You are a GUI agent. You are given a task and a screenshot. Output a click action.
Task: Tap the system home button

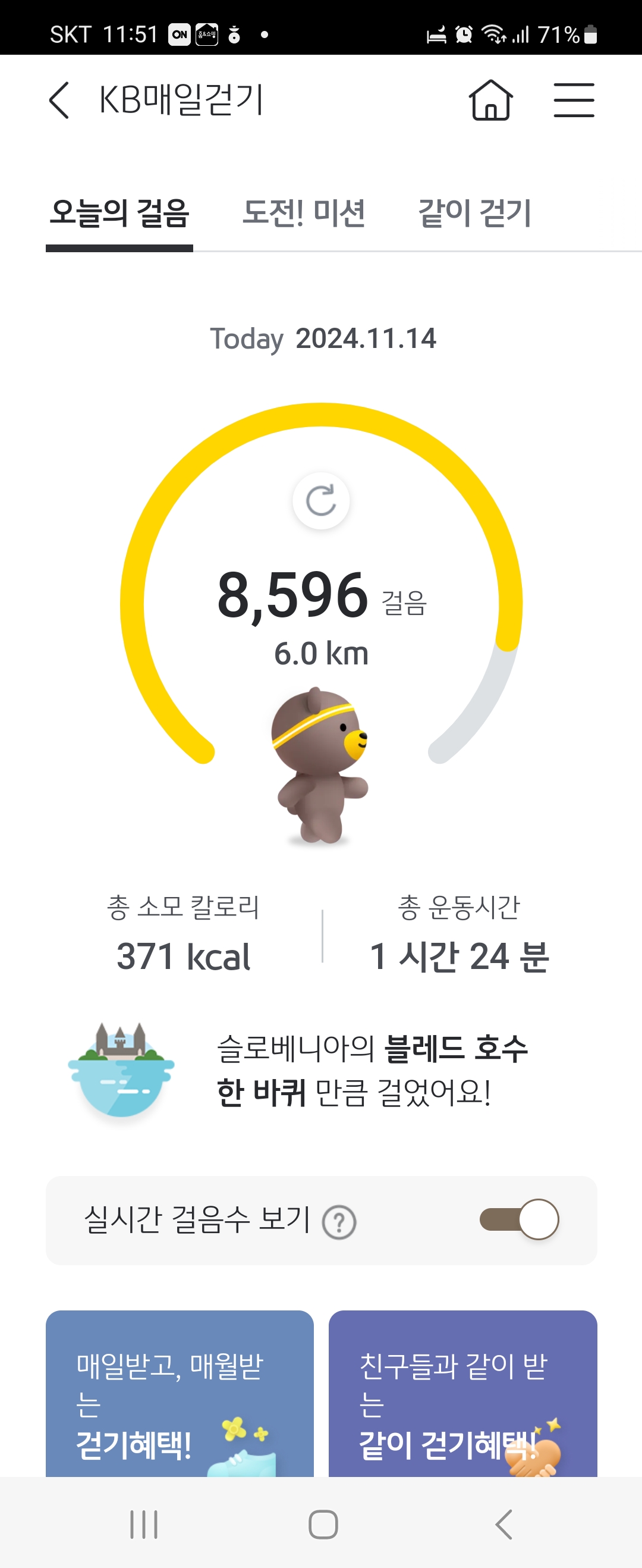[323, 1523]
